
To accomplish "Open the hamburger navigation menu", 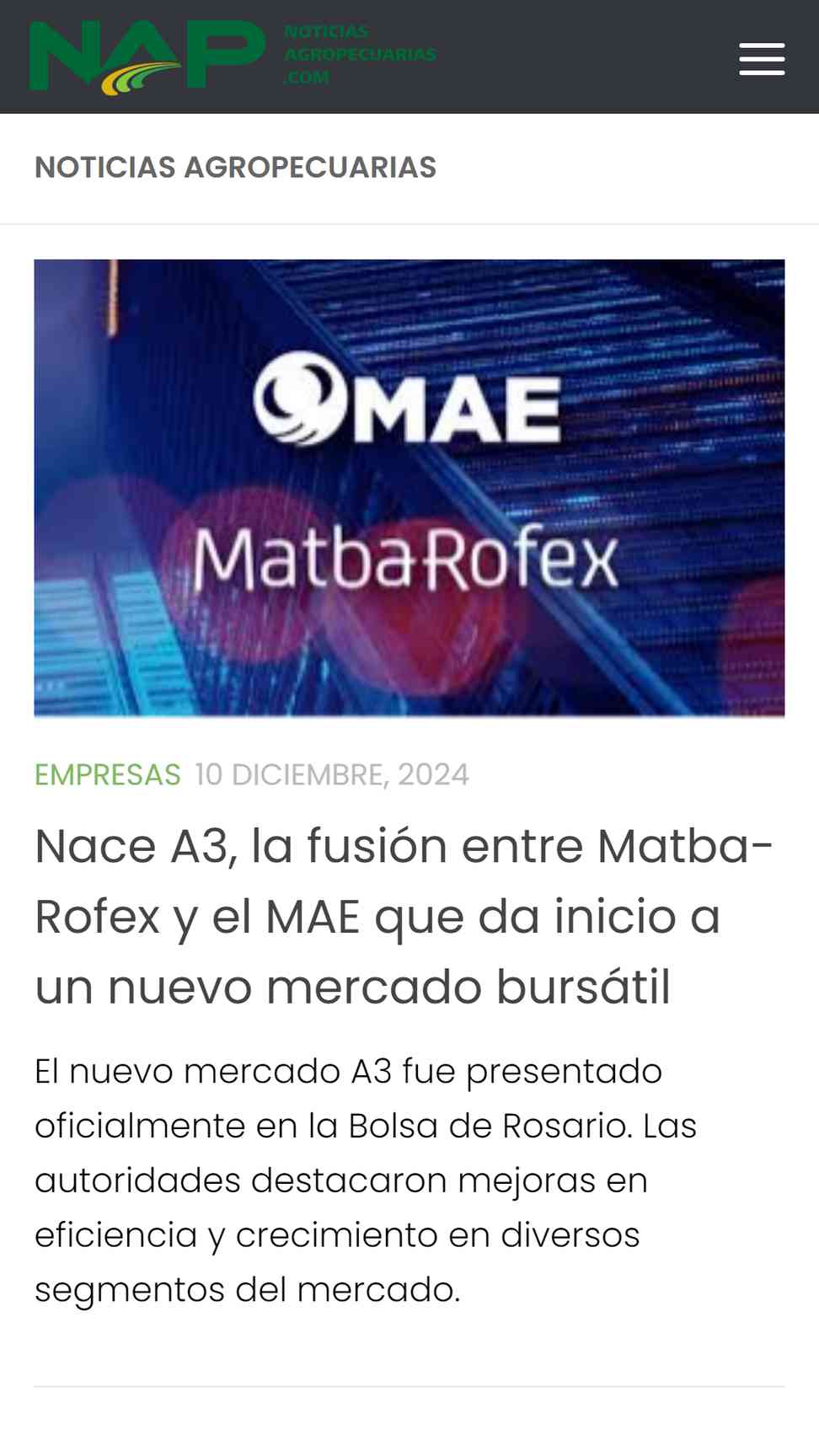I will click(762, 59).
